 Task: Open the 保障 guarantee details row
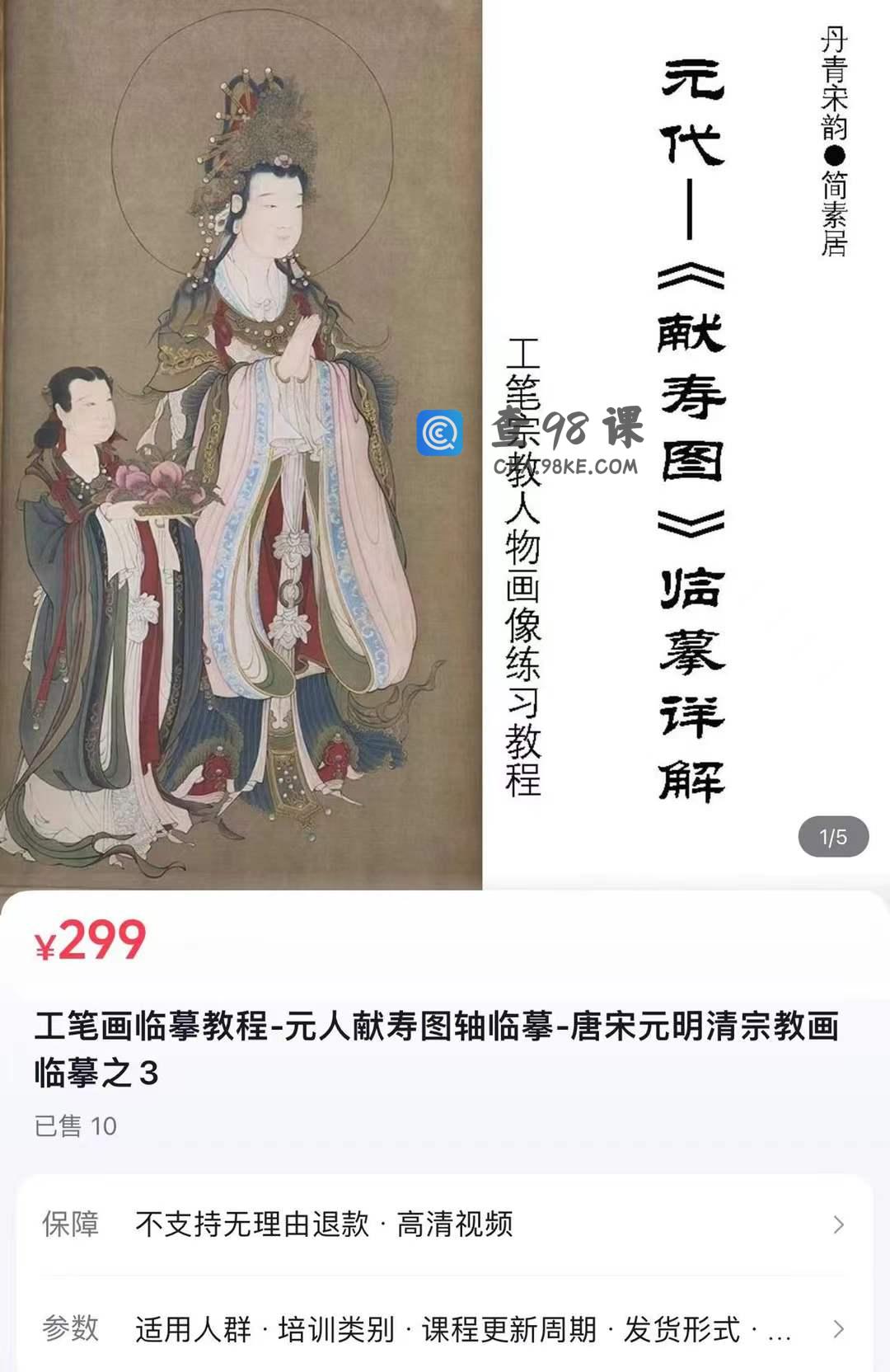tap(445, 1224)
